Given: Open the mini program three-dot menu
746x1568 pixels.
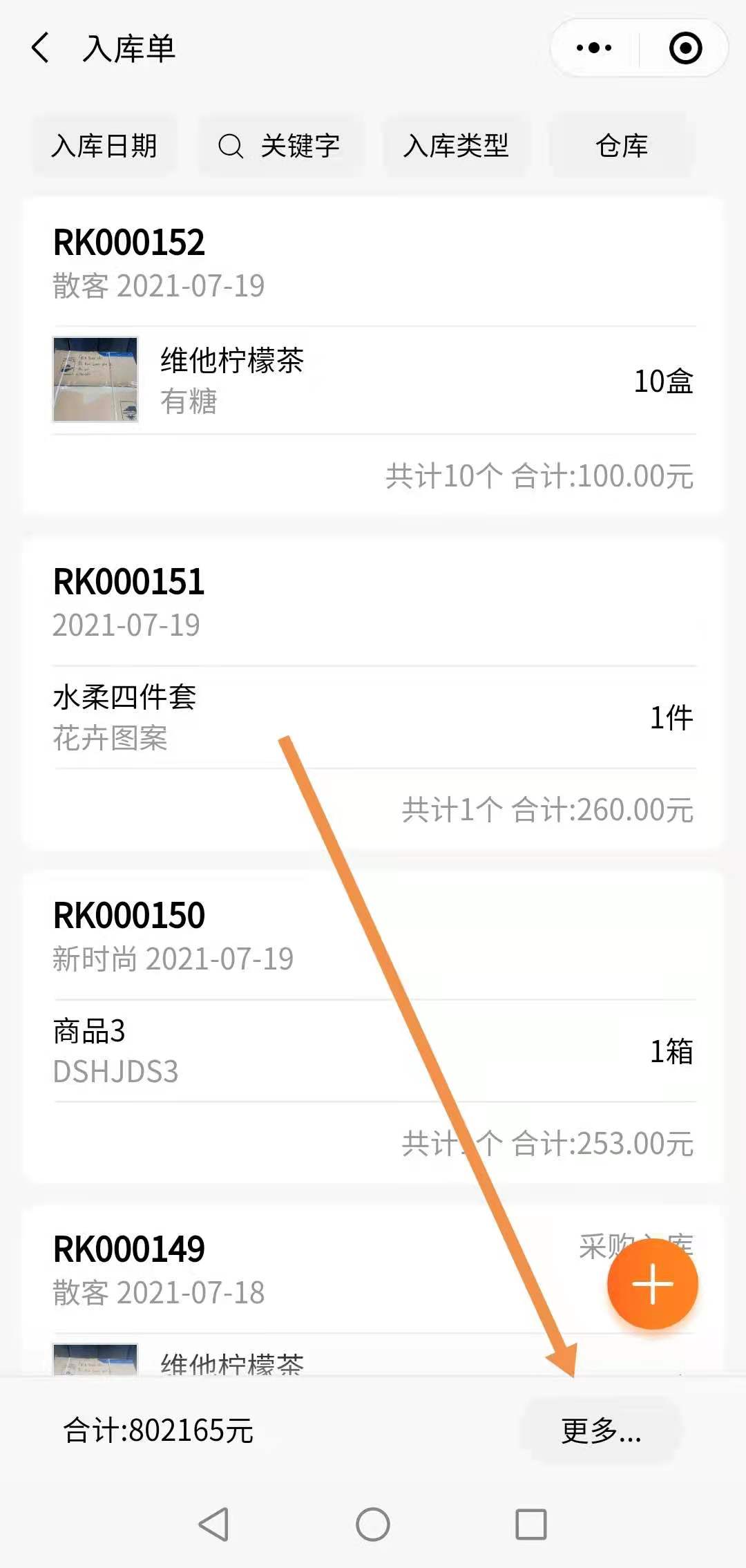Looking at the screenshot, I should pyautogui.click(x=594, y=48).
